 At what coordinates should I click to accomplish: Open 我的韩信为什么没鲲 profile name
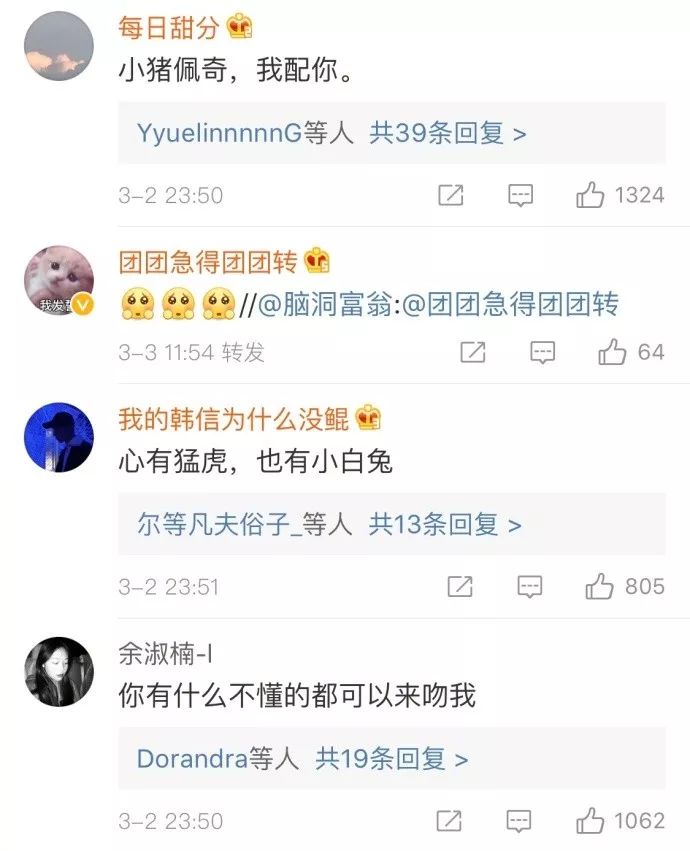point(235,419)
